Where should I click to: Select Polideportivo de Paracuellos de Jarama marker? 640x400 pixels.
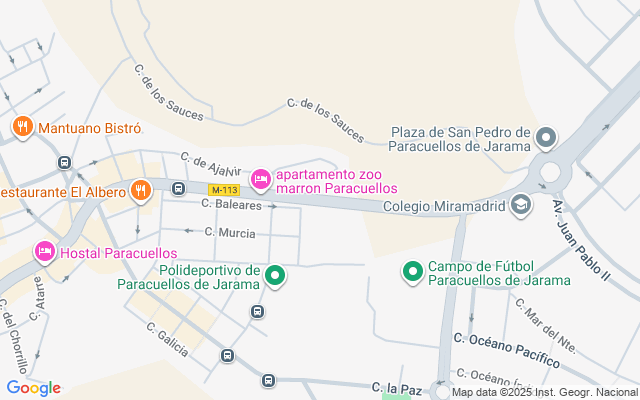tap(274, 277)
